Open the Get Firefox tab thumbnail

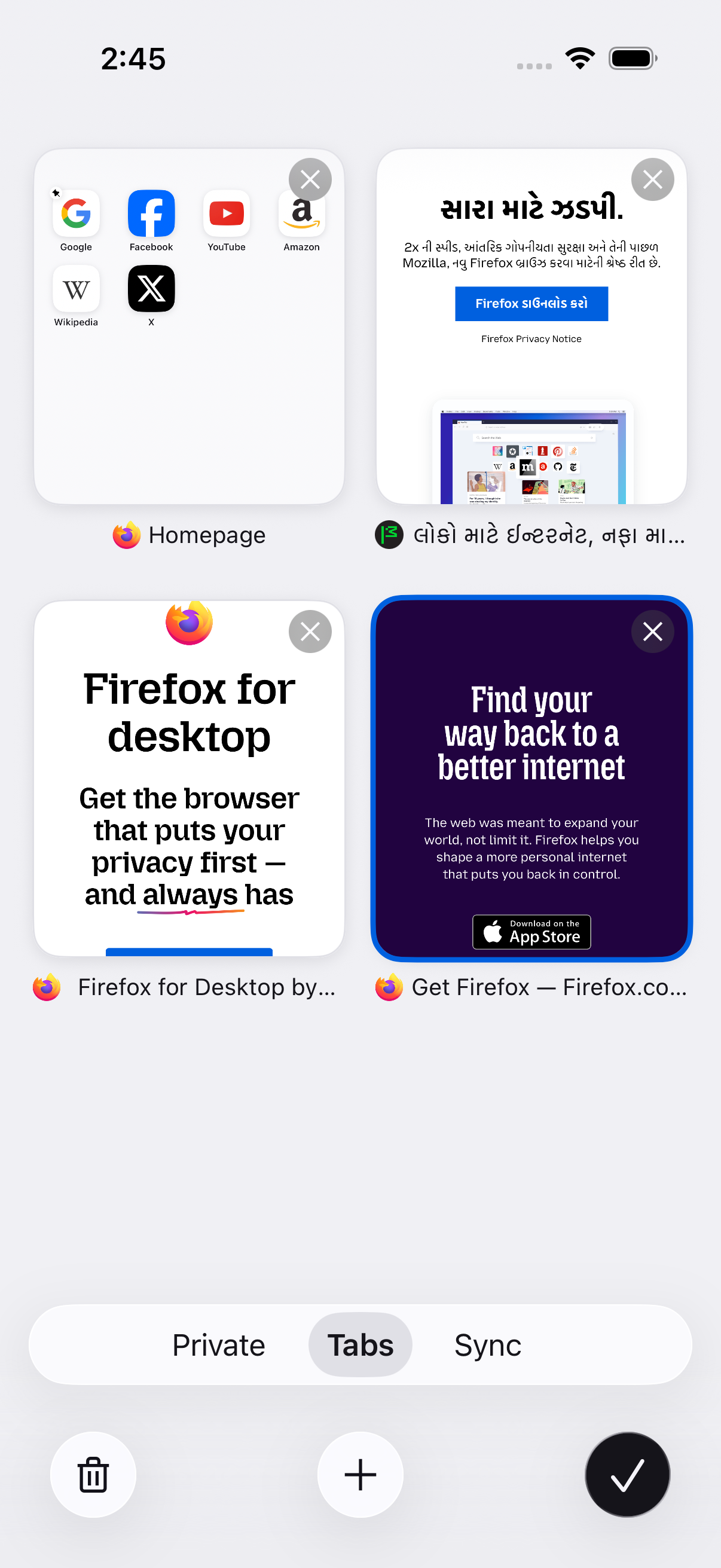531,778
